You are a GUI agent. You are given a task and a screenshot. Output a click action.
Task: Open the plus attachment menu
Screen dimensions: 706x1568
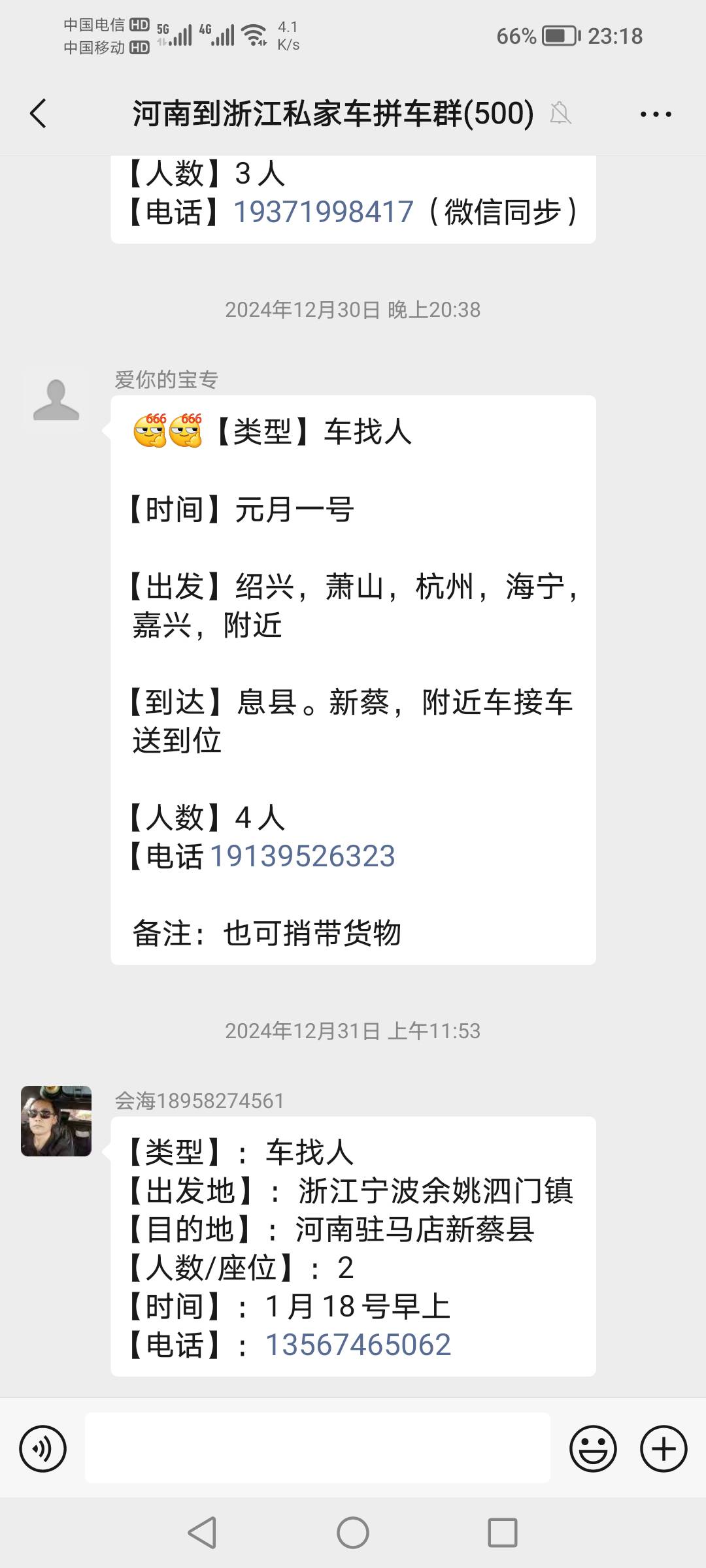(x=664, y=1449)
